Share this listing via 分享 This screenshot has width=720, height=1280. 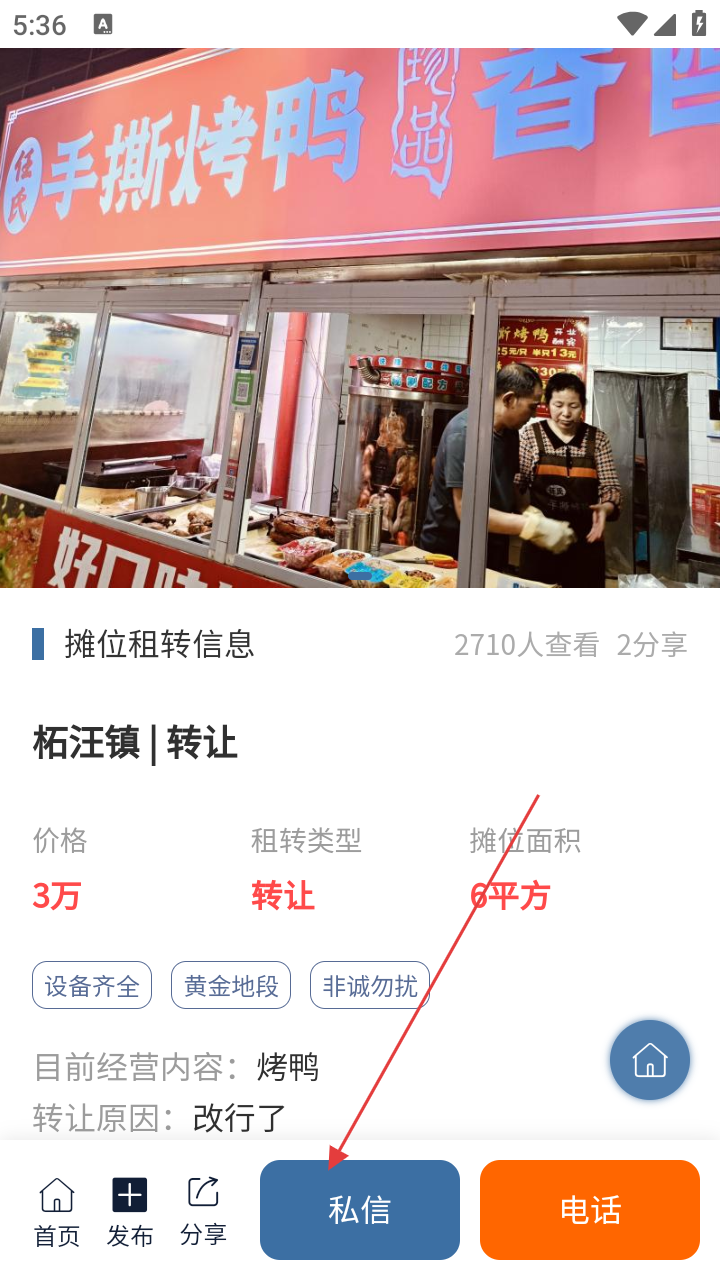click(203, 1211)
